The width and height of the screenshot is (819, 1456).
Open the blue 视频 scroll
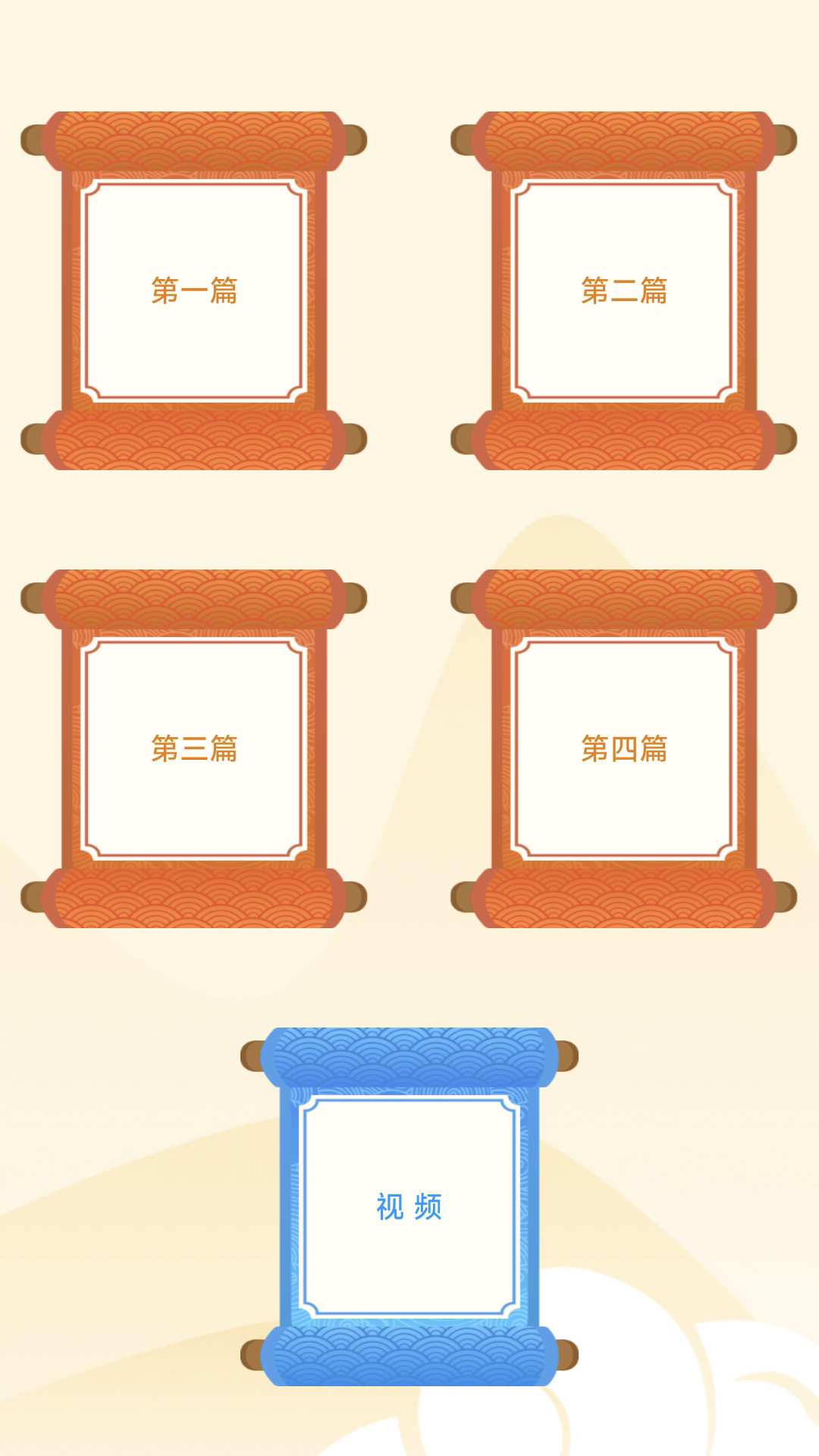(409, 1207)
